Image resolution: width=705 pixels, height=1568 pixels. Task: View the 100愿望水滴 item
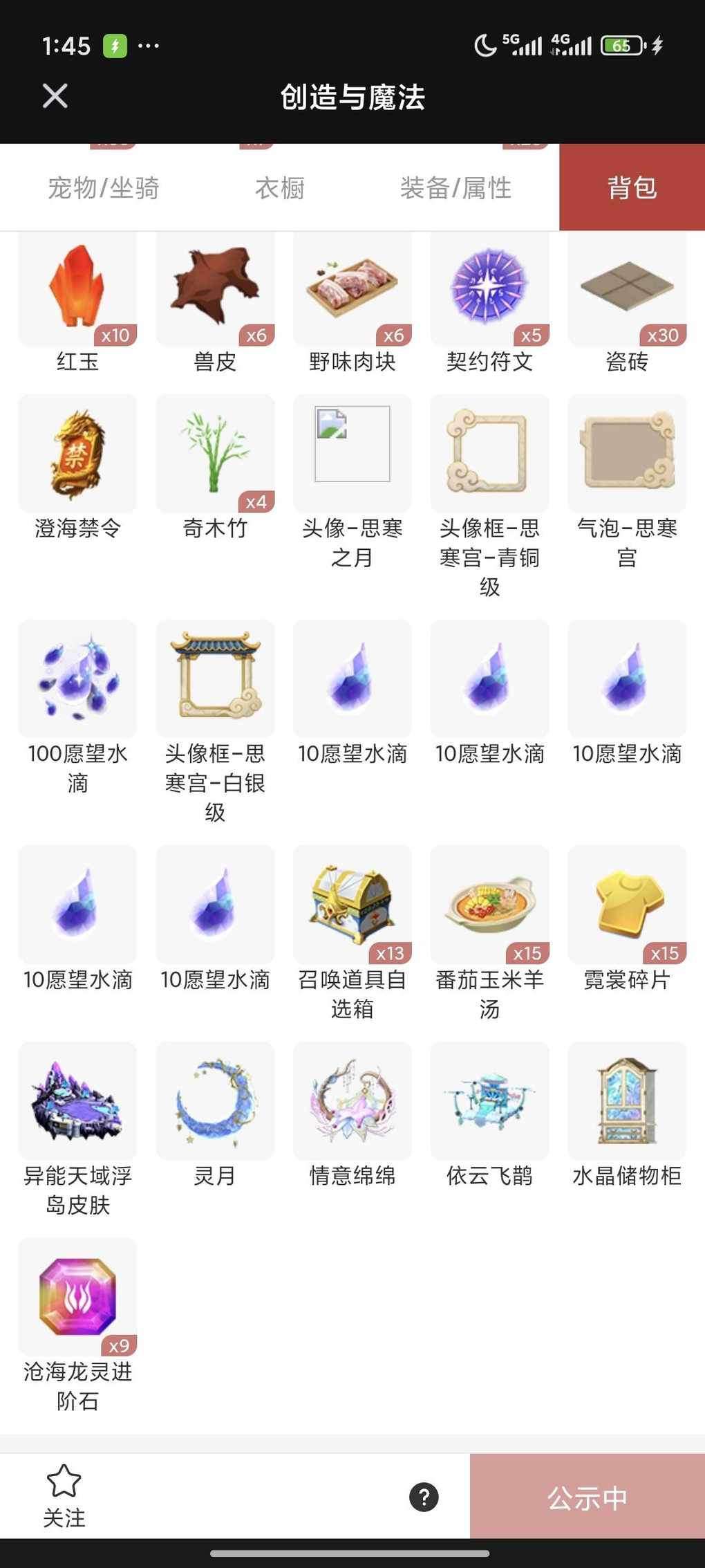coord(77,679)
